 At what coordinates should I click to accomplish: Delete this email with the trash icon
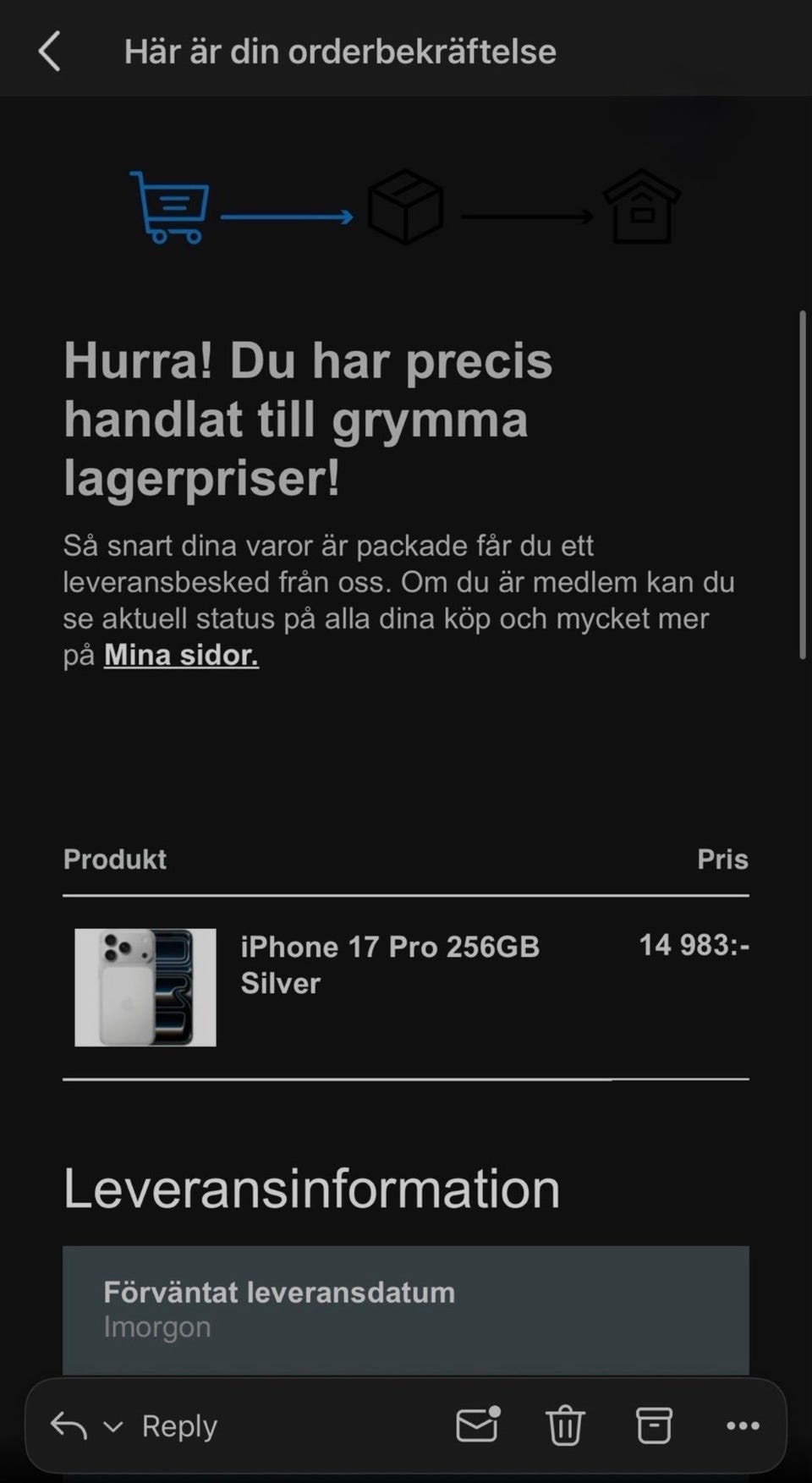[x=565, y=1425]
